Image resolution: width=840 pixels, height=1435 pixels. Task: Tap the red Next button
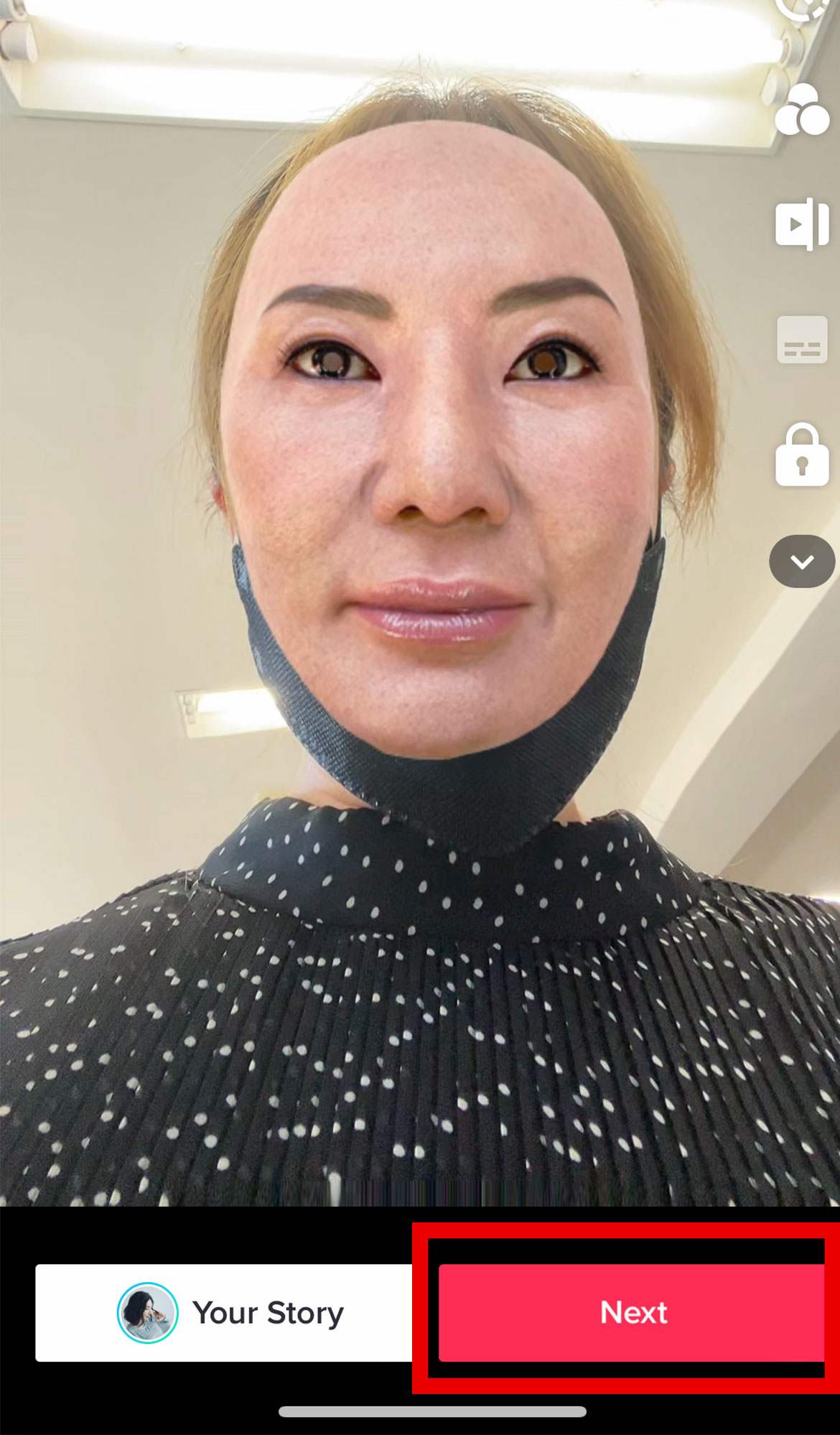point(632,1312)
